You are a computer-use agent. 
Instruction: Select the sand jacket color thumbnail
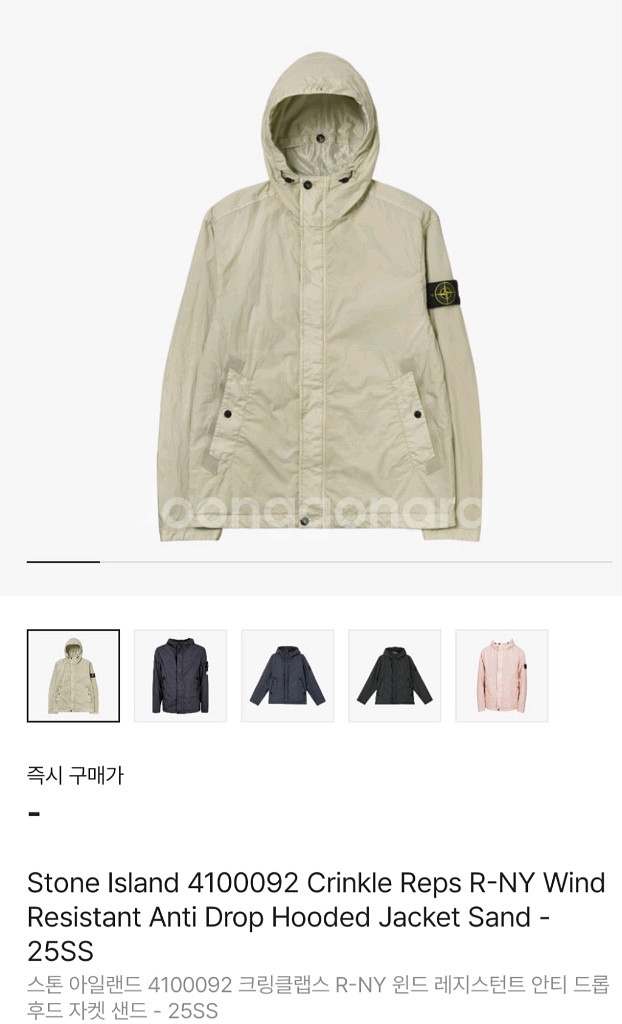pos(73,676)
